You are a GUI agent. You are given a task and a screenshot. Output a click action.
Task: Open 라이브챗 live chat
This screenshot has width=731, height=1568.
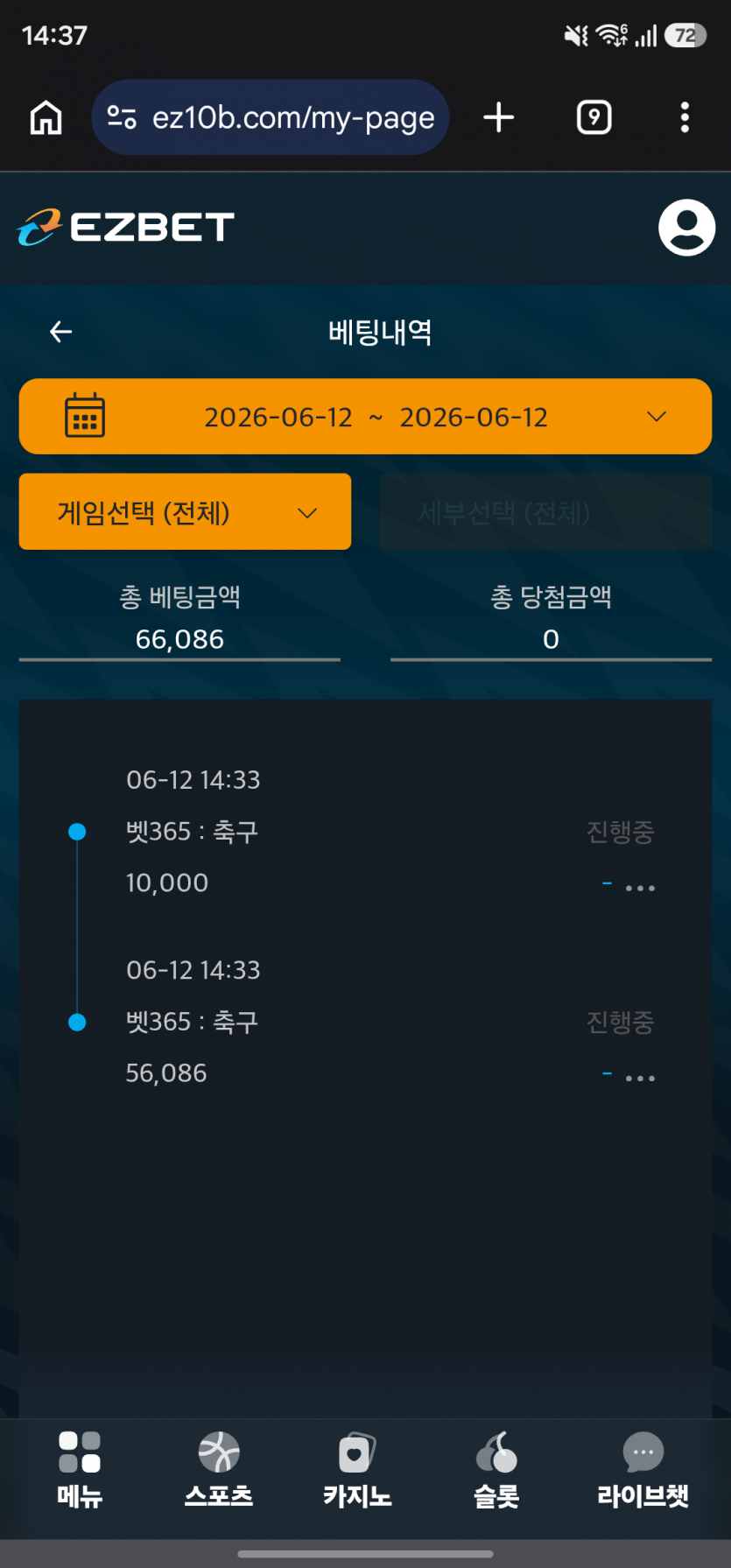point(643,1470)
